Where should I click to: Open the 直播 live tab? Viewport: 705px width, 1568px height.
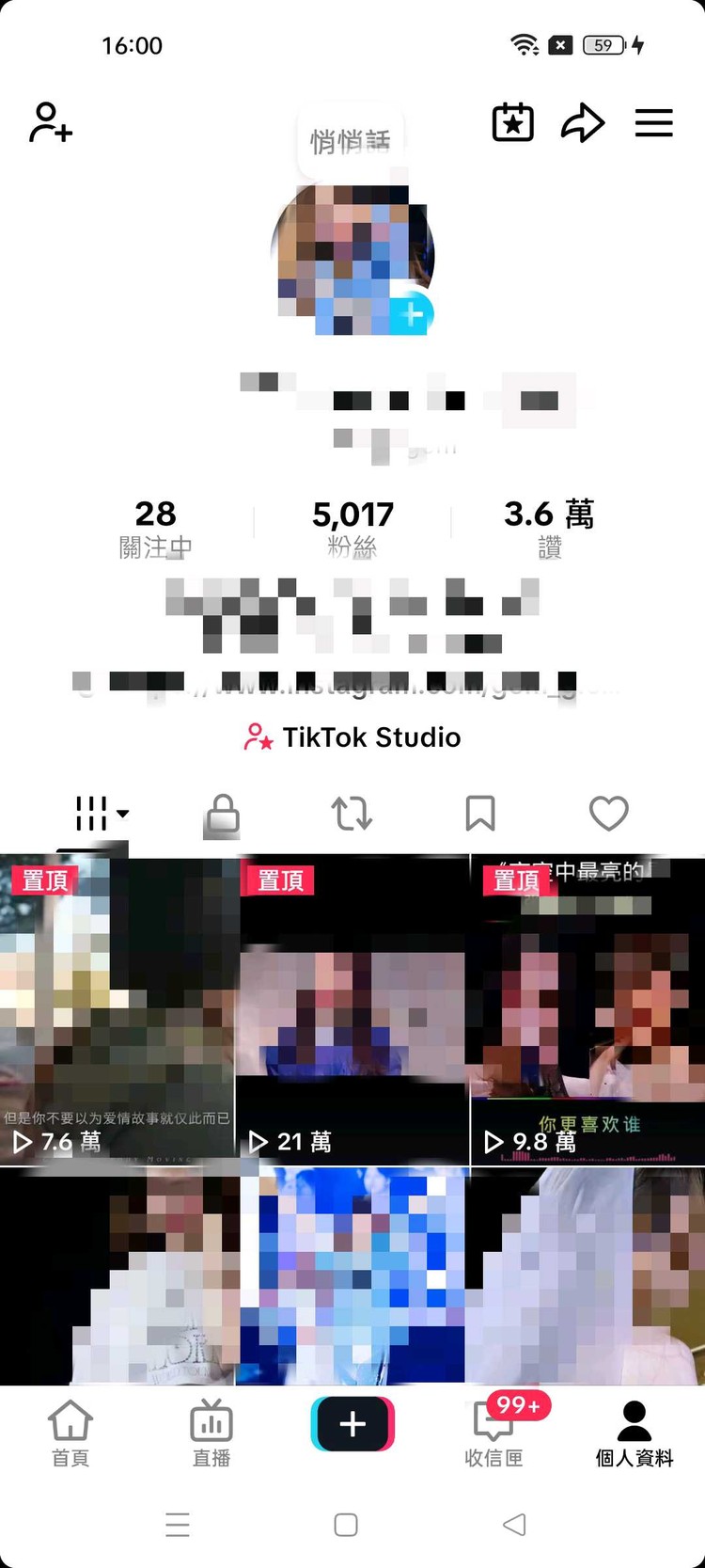pos(211,1433)
